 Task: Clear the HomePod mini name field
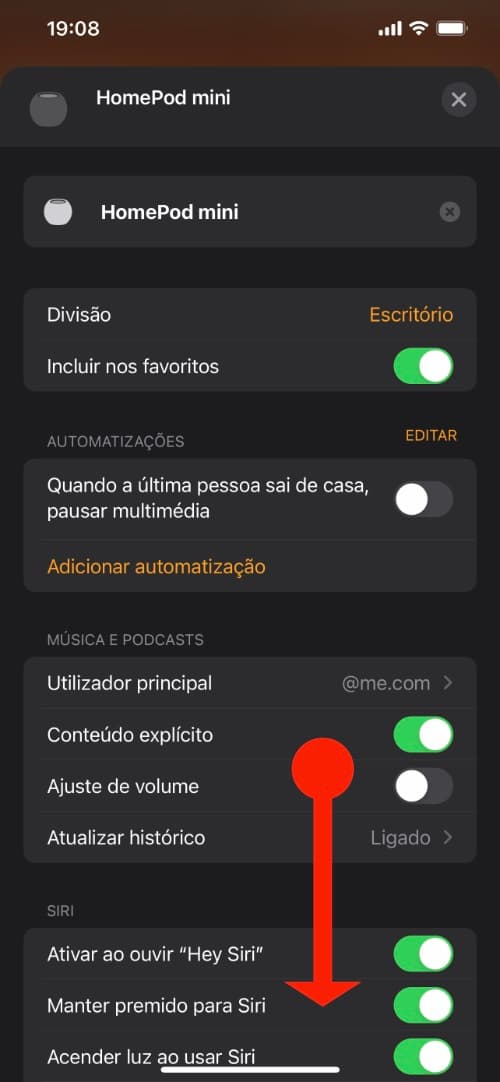450,212
